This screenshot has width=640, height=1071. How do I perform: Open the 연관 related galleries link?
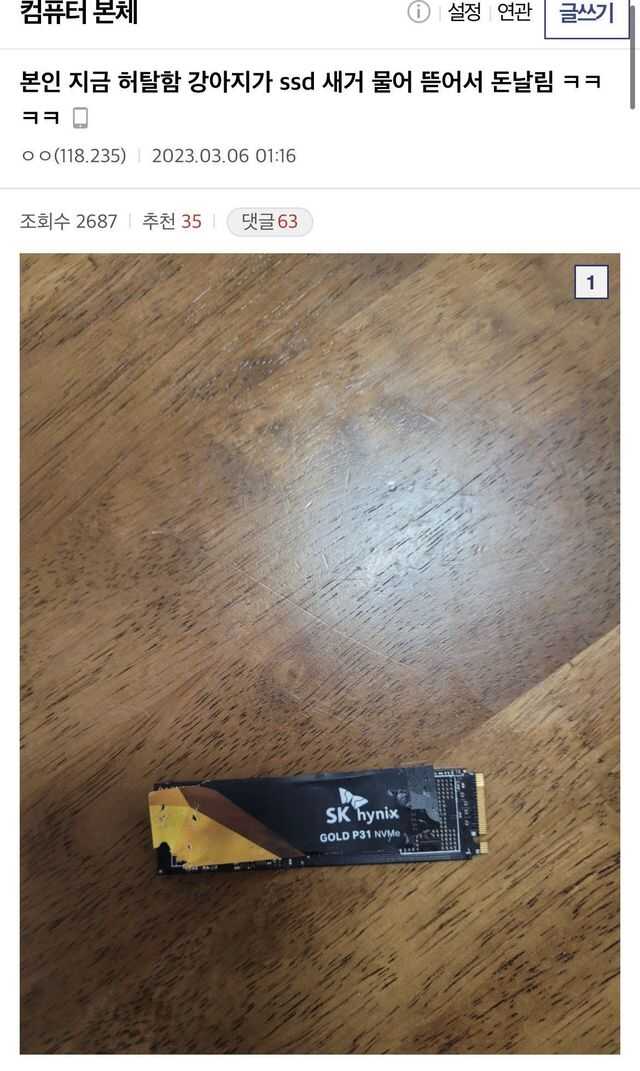(514, 12)
